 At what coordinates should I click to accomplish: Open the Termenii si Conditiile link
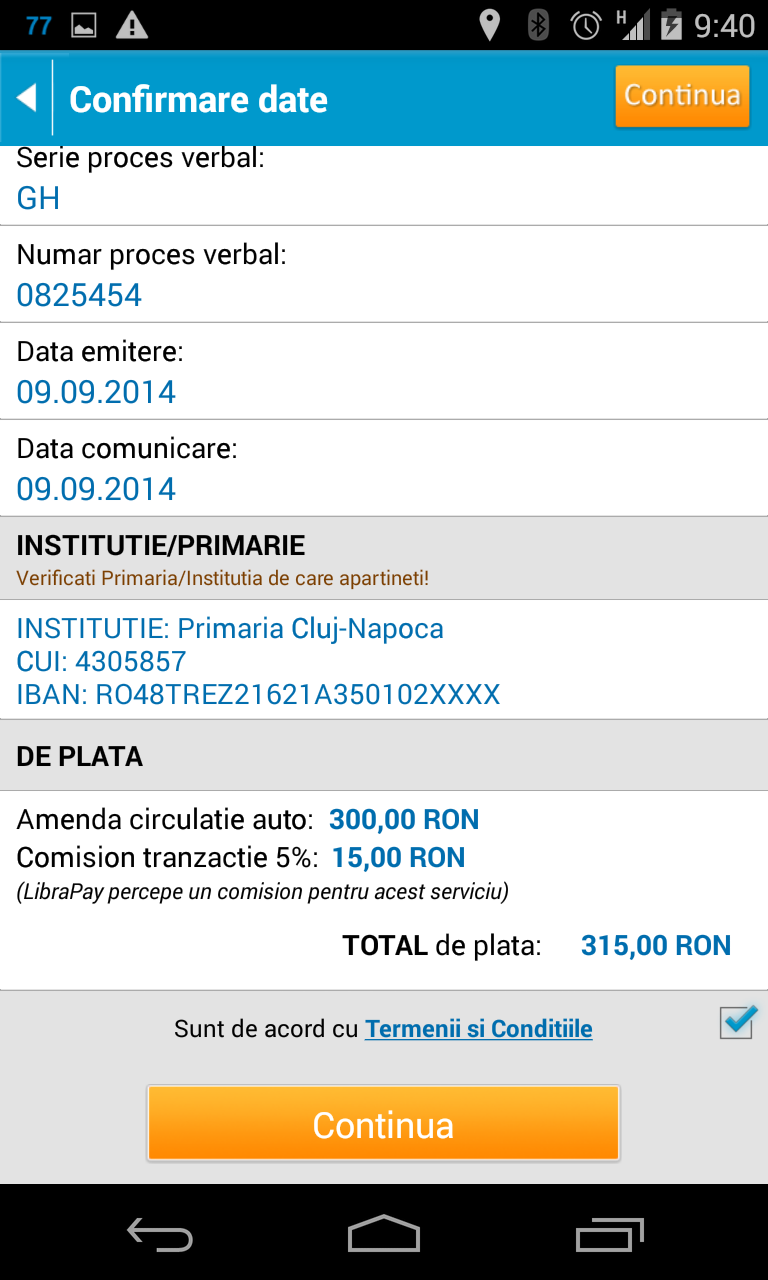click(478, 1029)
